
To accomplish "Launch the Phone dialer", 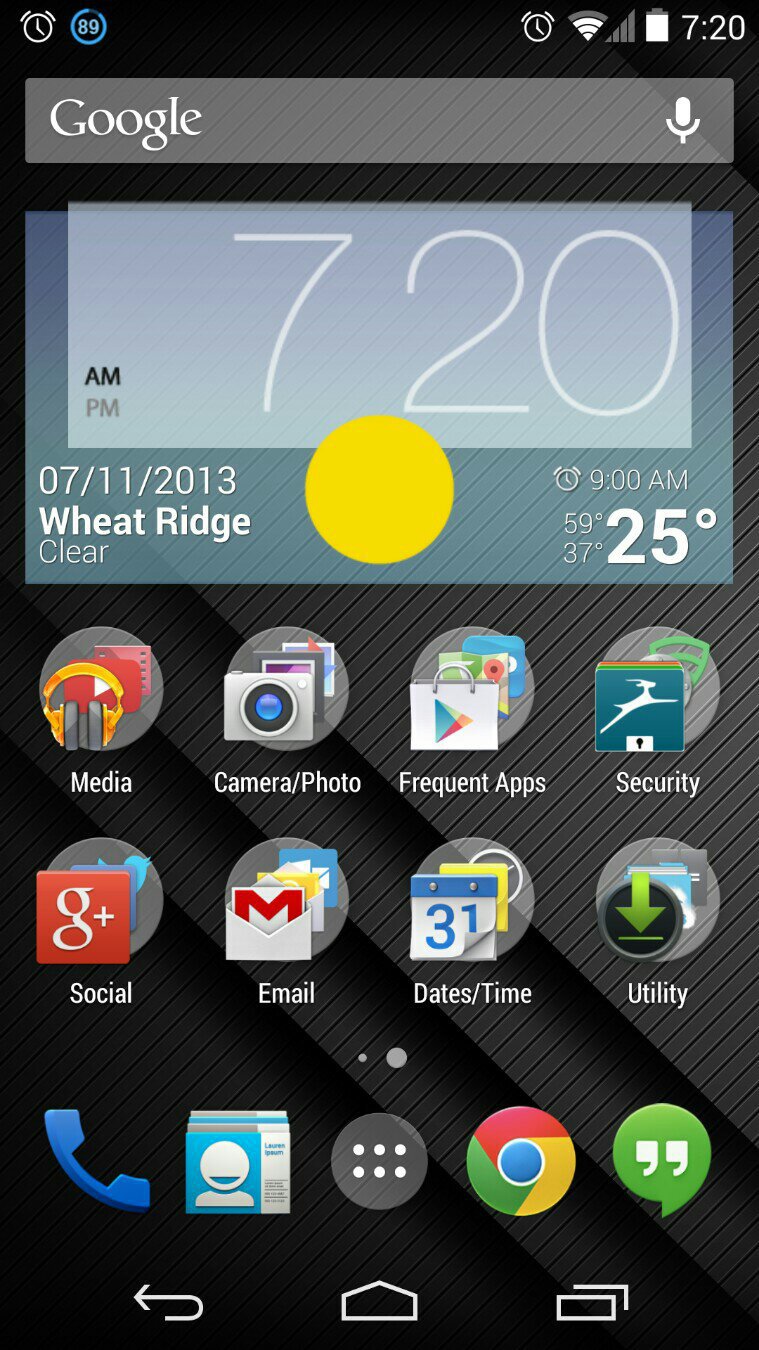I will (x=97, y=1161).
